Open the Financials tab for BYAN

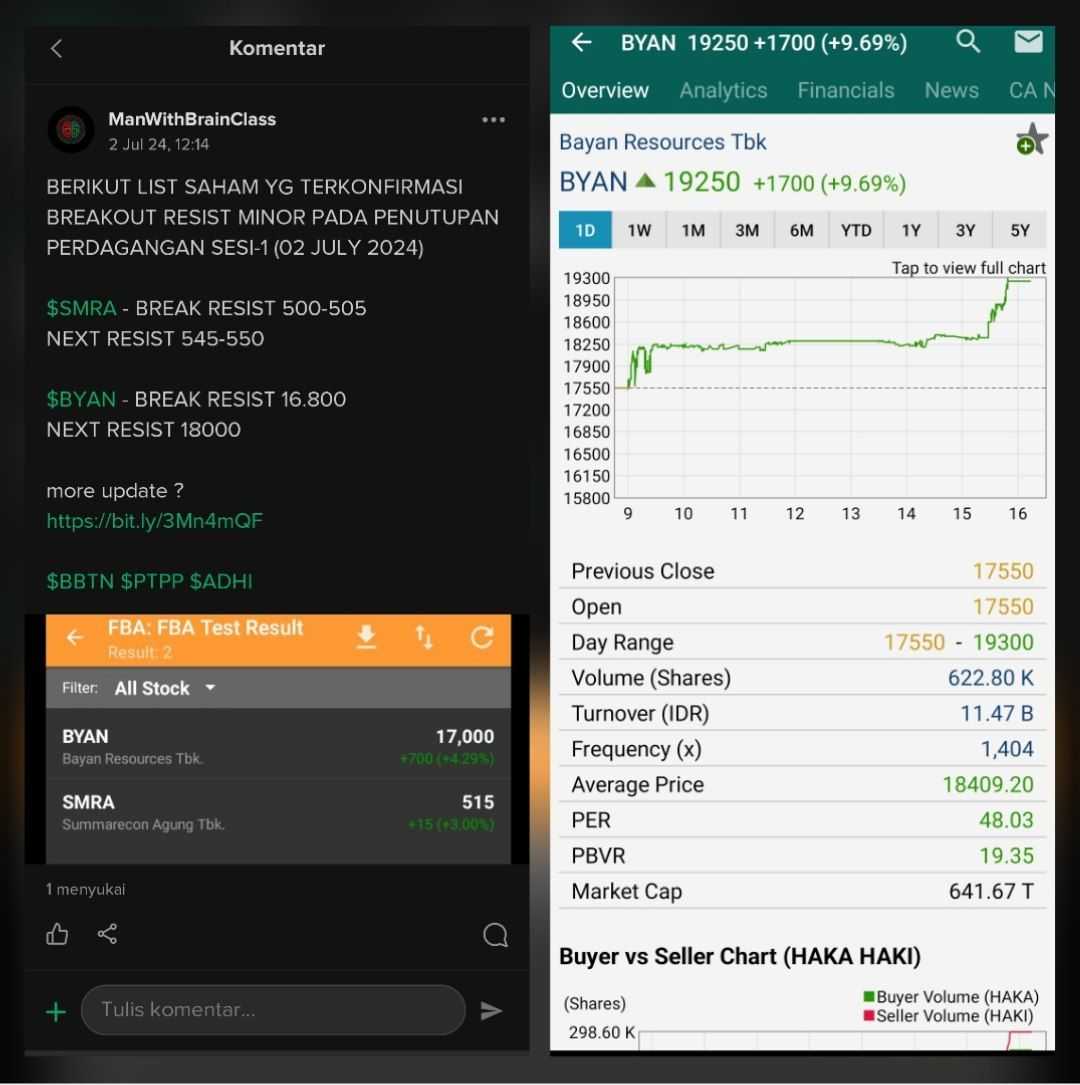[845, 90]
